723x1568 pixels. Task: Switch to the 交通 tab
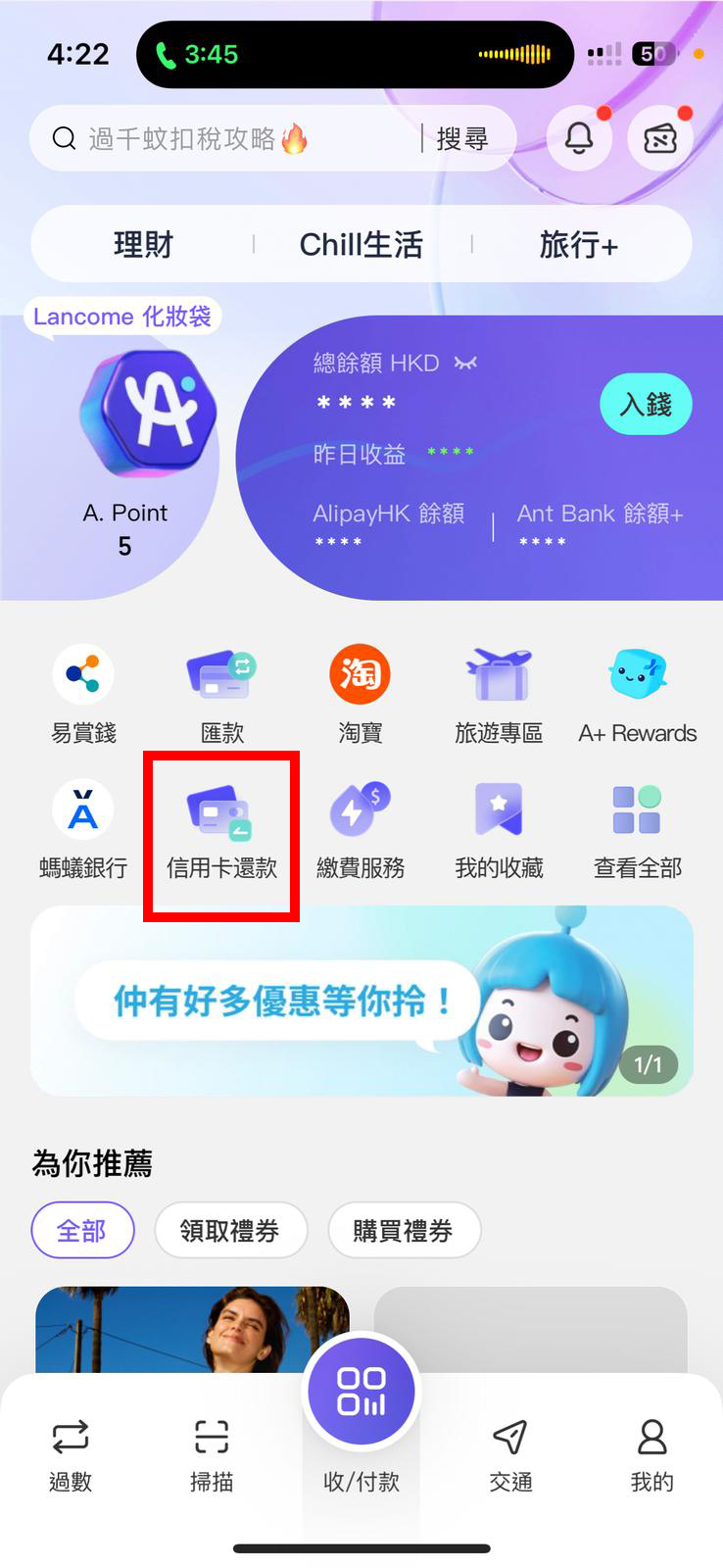point(510,1455)
